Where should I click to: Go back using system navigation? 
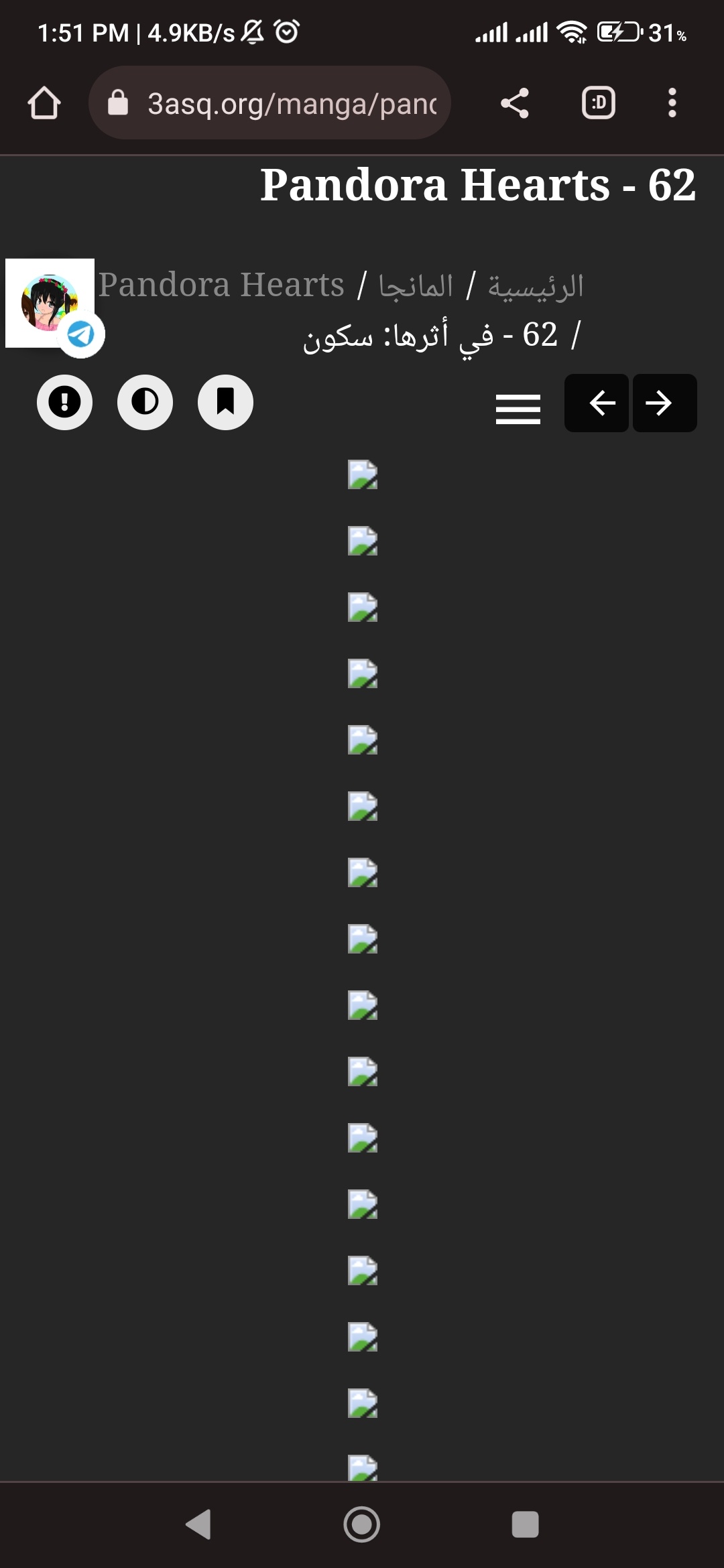[x=198, y=1524]
